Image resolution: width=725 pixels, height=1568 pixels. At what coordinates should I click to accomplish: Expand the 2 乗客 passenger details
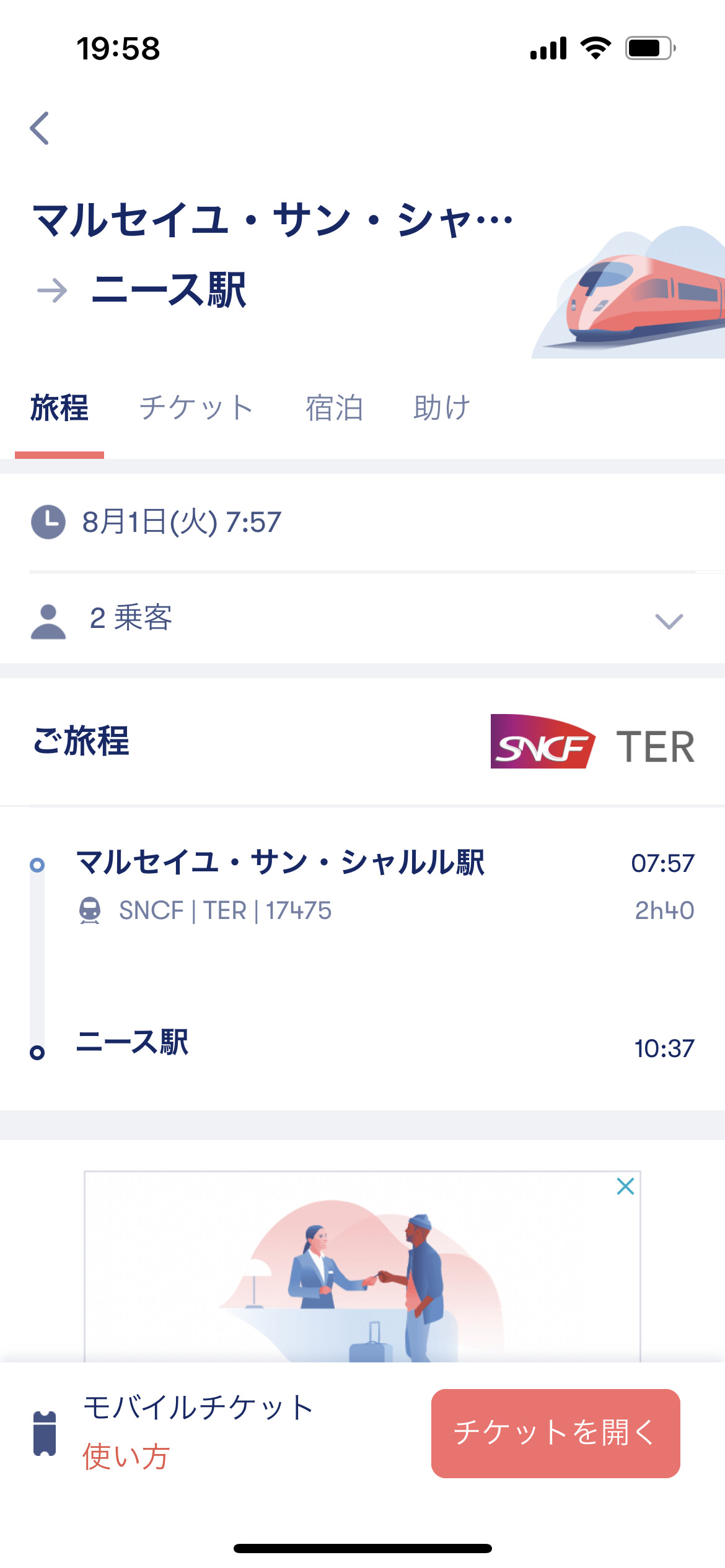tap(362, 619)
